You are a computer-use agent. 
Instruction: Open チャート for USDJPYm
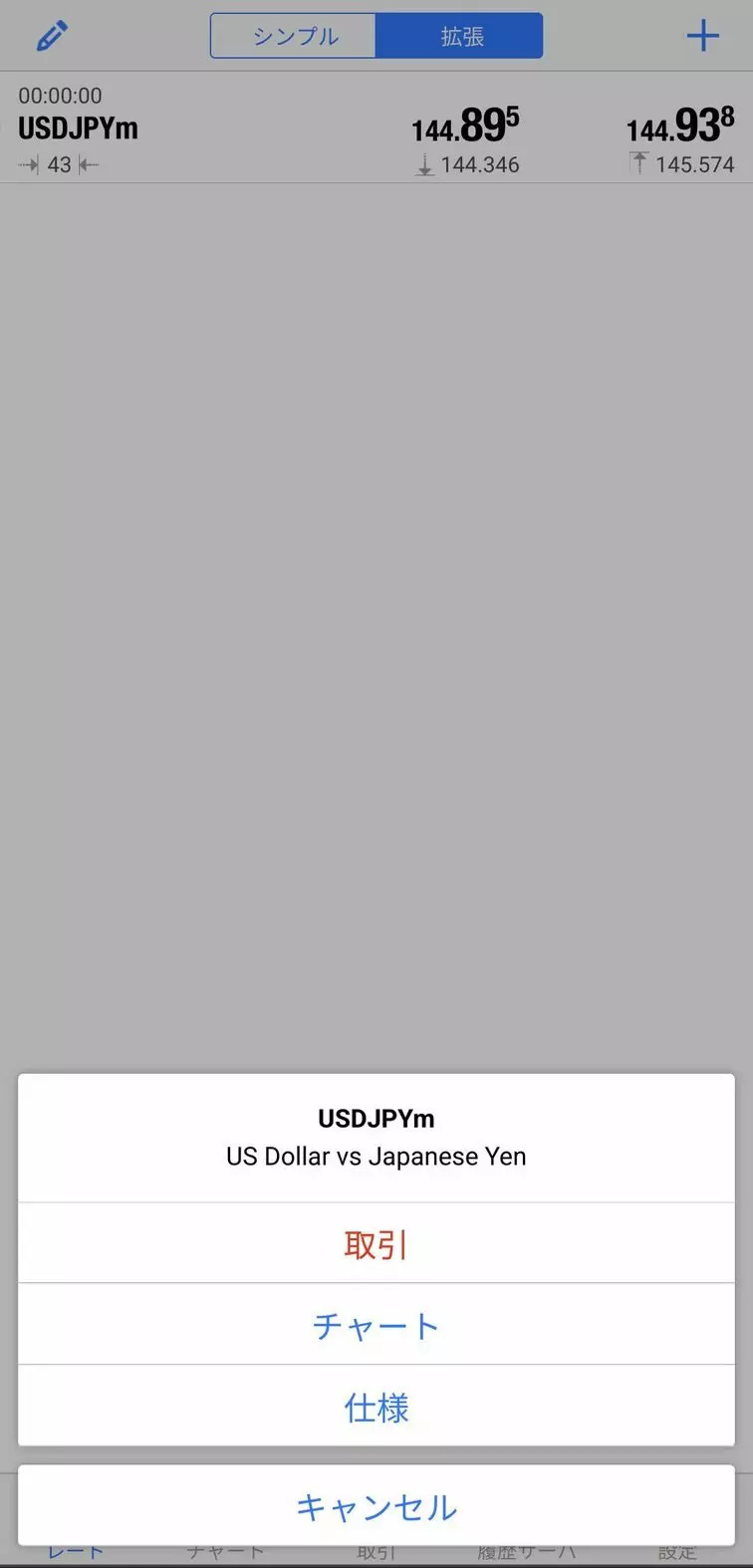[376, 1325]
